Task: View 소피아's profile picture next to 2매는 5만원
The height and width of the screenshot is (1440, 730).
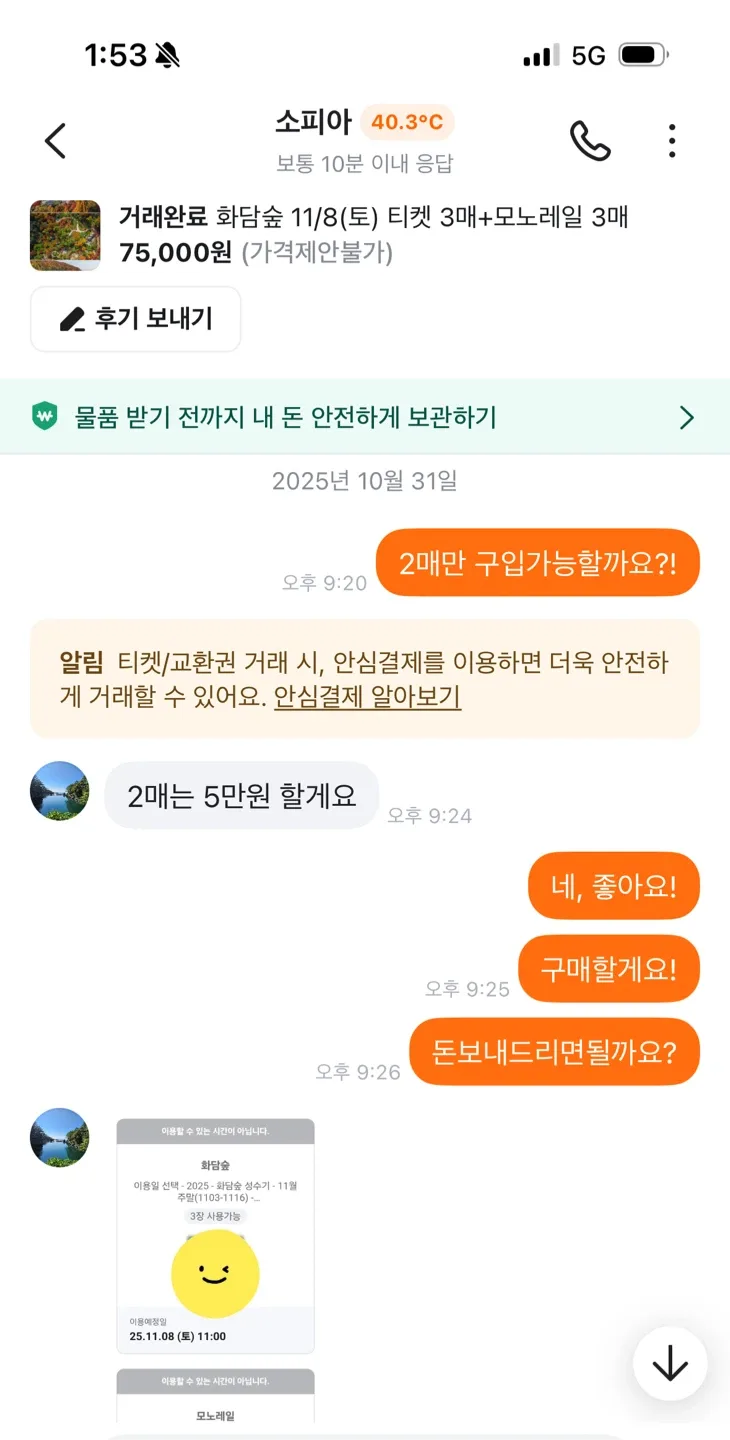Action: coord(60,791)
